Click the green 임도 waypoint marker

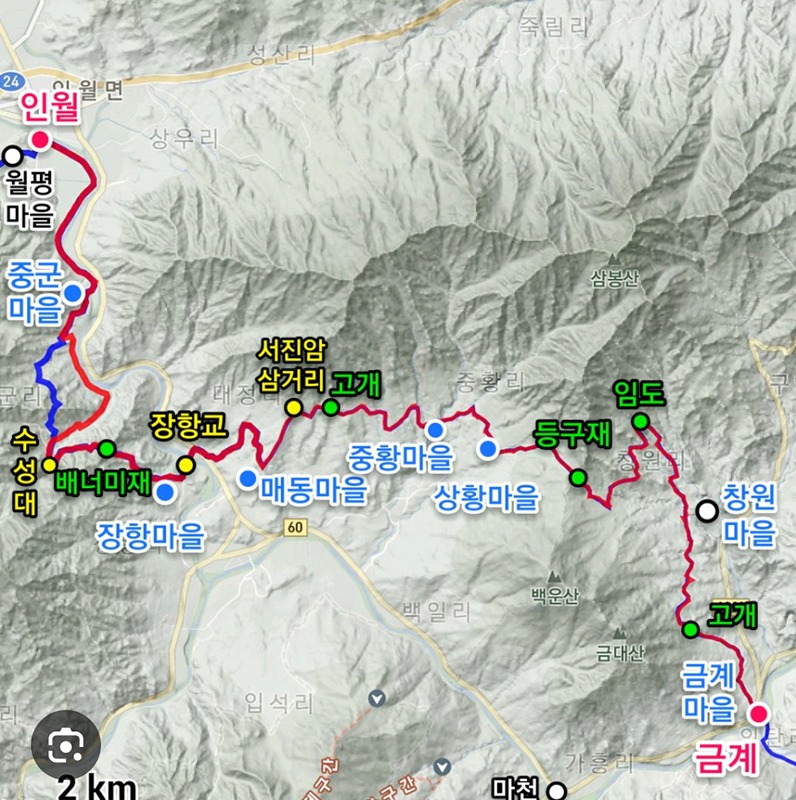641,423
